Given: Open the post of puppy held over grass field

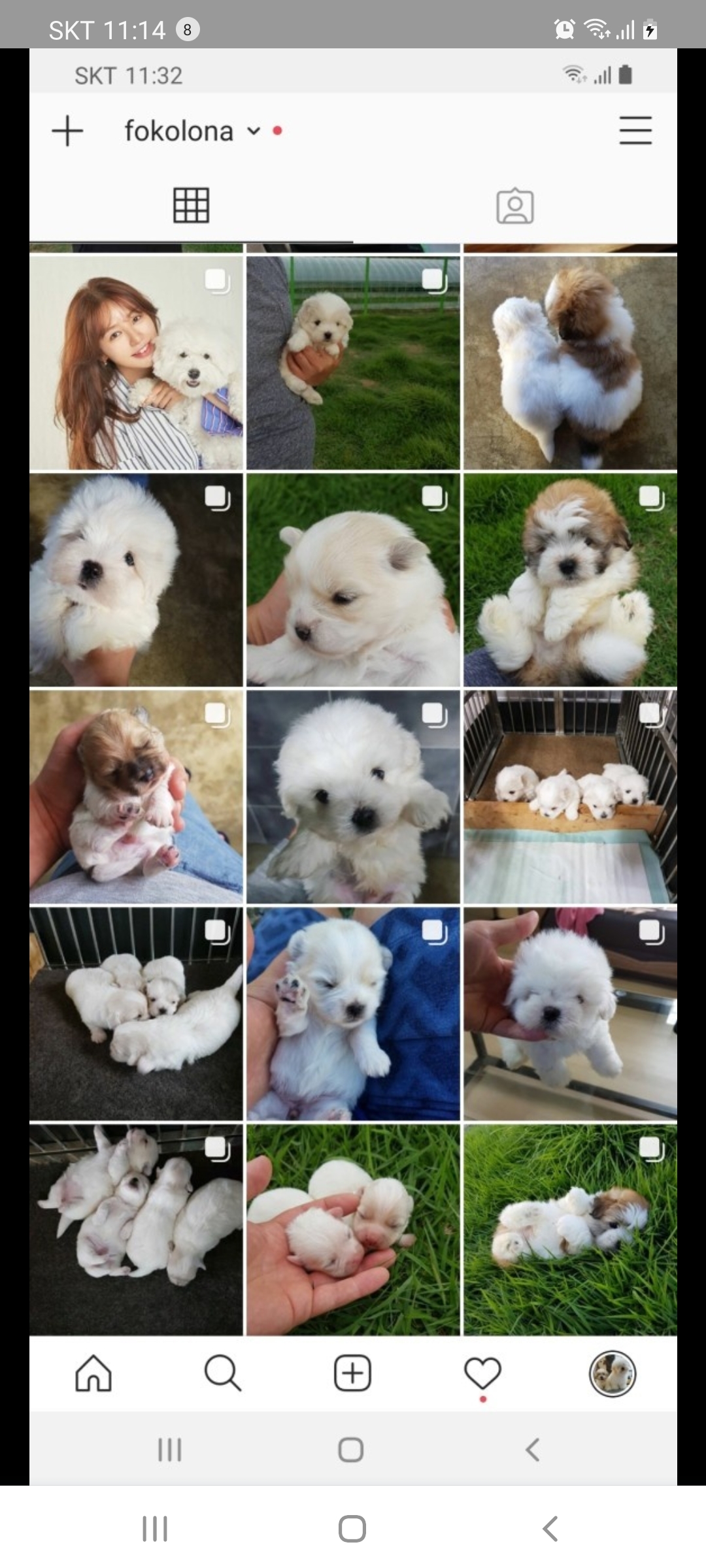Looking at the screenshot, I should pos(353,363).
